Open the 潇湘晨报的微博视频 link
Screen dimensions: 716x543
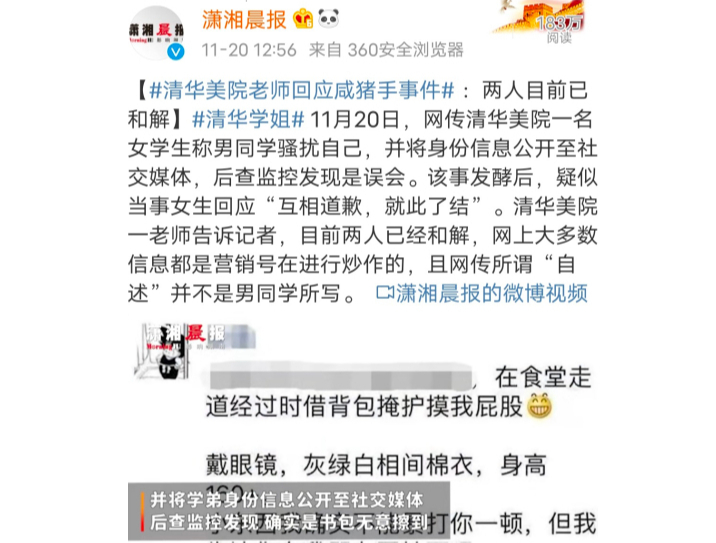pyautogui.click(x=480, y=293)
